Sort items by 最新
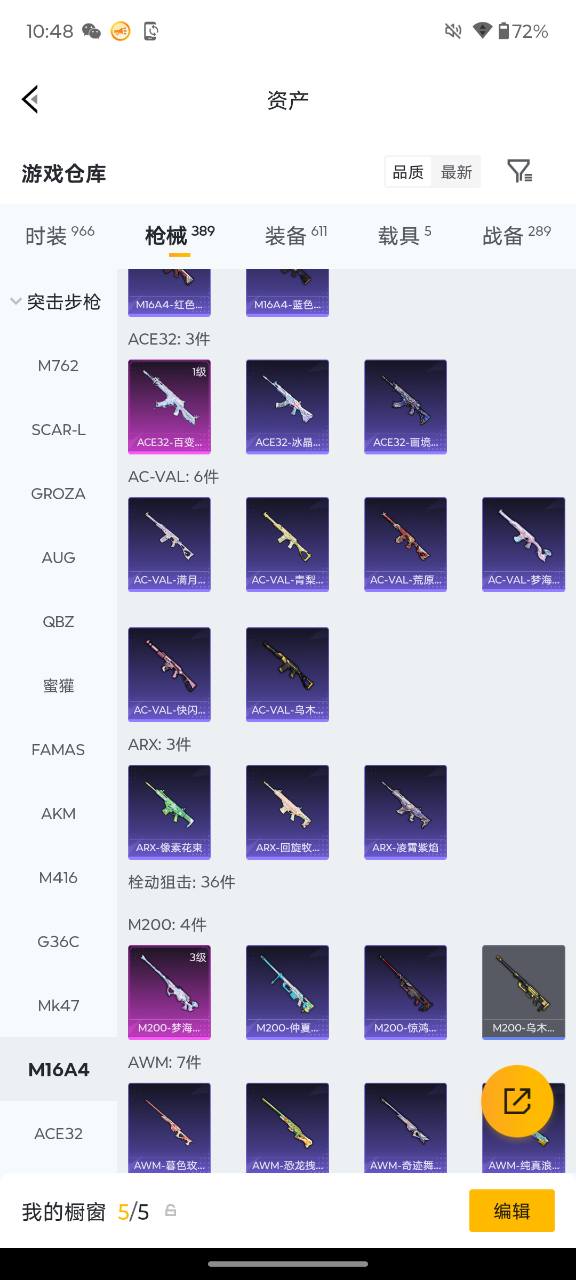Image resolution: width=576 pixels, height=1280 pixels. (x=456, y=172)
